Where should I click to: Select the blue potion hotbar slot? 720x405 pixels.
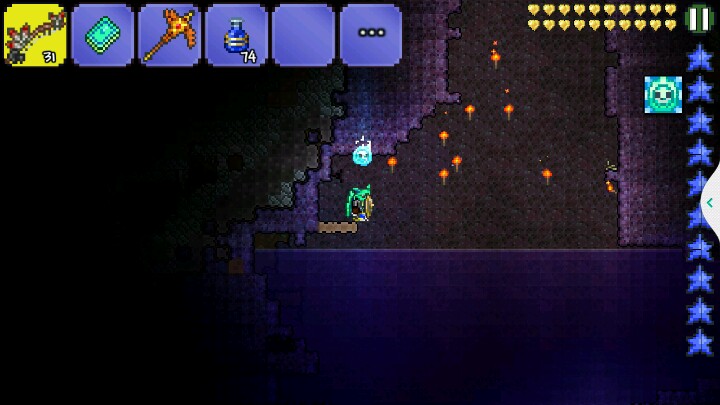pyautogui.click(x=236, y=35)
